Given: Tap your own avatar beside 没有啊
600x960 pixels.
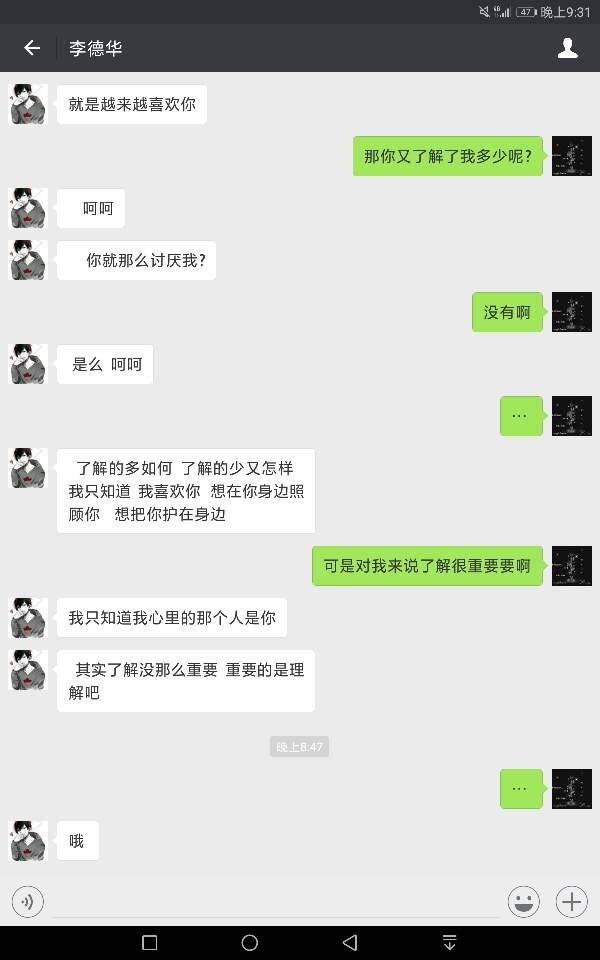Looking at the screenshot, I should 571,312.
